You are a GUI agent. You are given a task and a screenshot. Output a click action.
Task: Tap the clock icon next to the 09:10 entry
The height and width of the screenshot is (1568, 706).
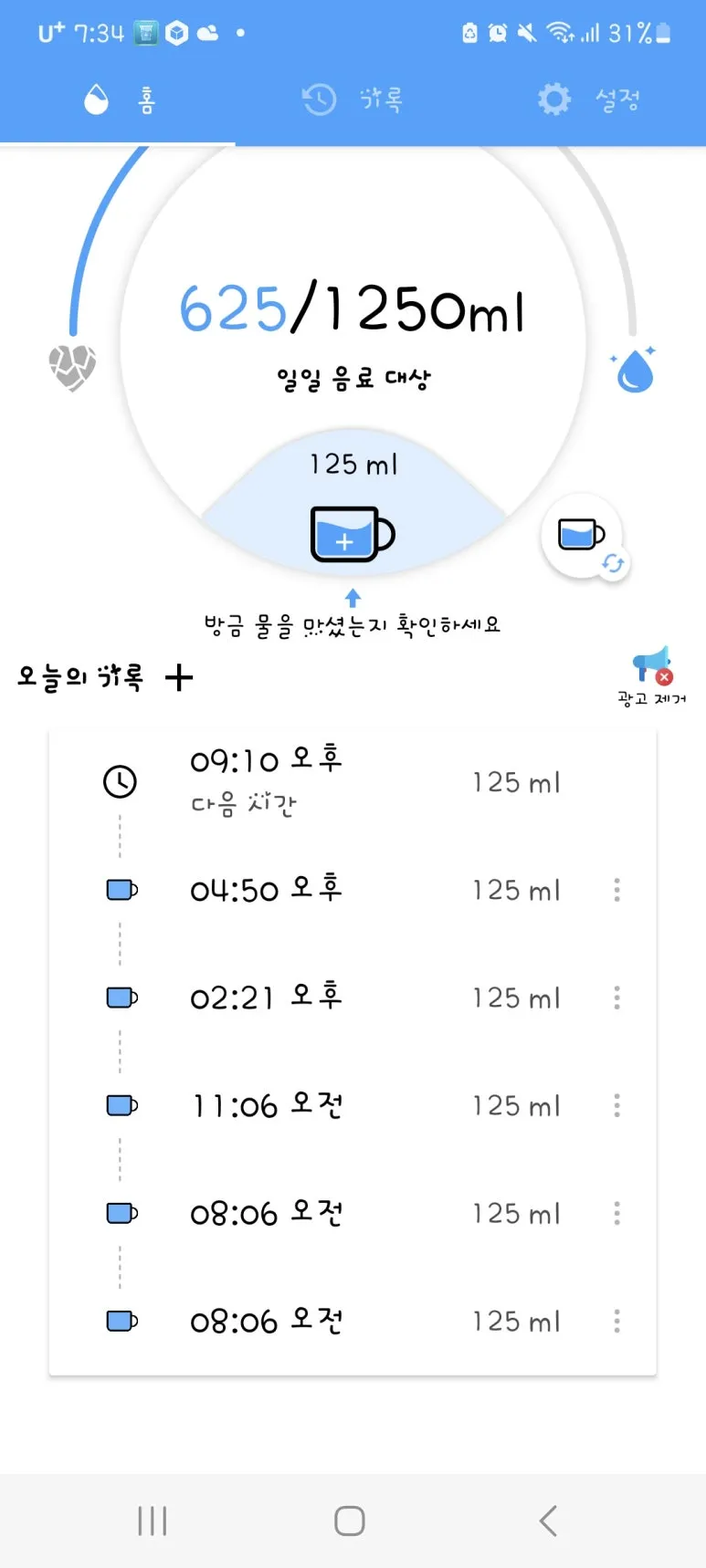[x=120, y=782]
